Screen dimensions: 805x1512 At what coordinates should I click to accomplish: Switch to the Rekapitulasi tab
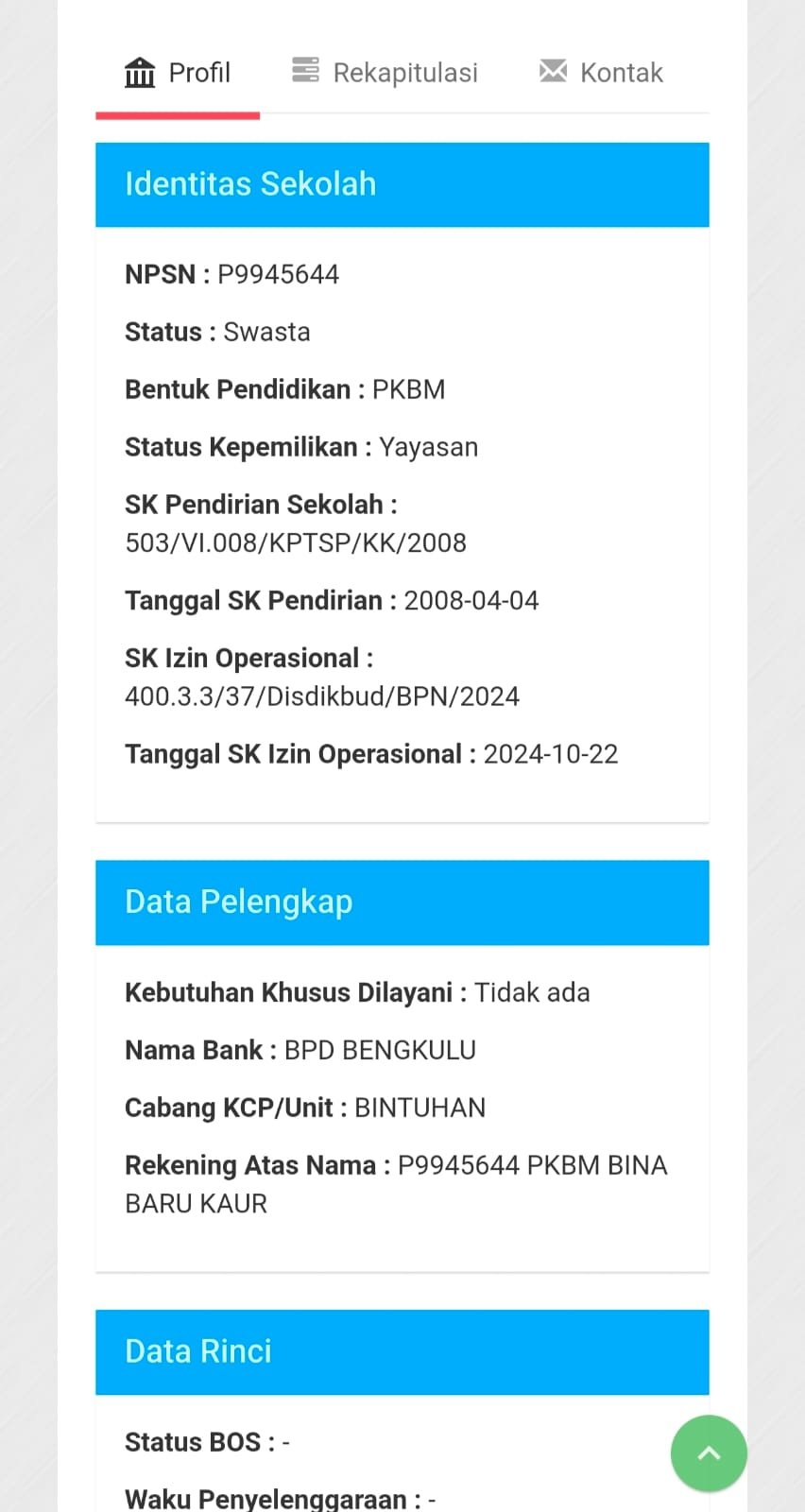[385, 73]
